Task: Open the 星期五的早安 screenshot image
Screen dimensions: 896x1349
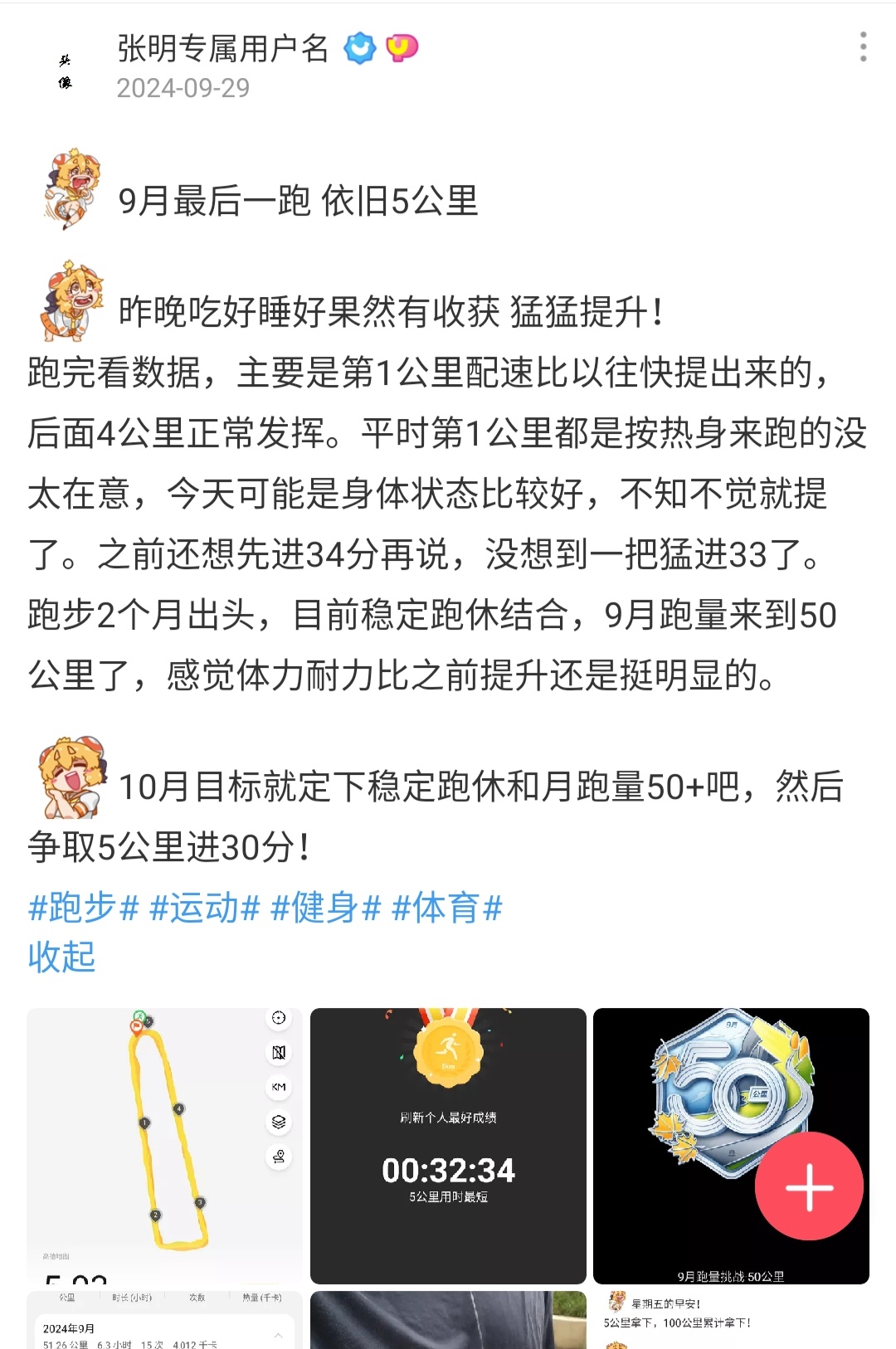Action: click(730, 1321)
